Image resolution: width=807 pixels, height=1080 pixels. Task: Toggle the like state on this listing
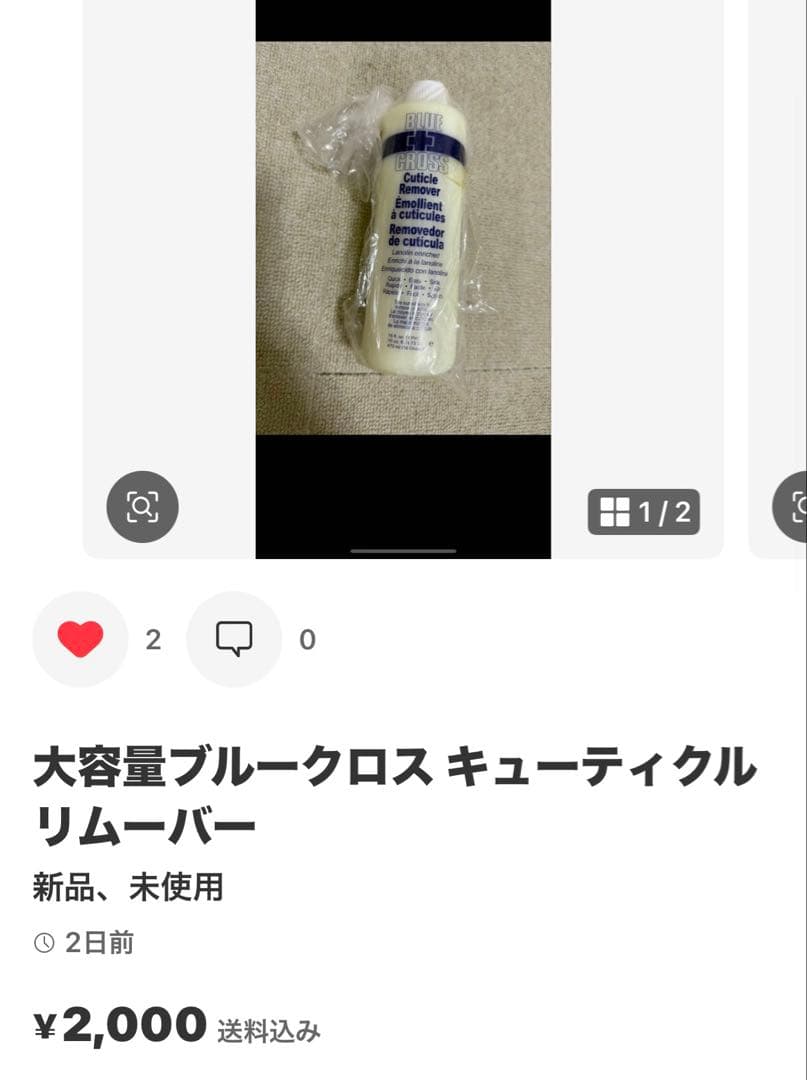point(80,639)
